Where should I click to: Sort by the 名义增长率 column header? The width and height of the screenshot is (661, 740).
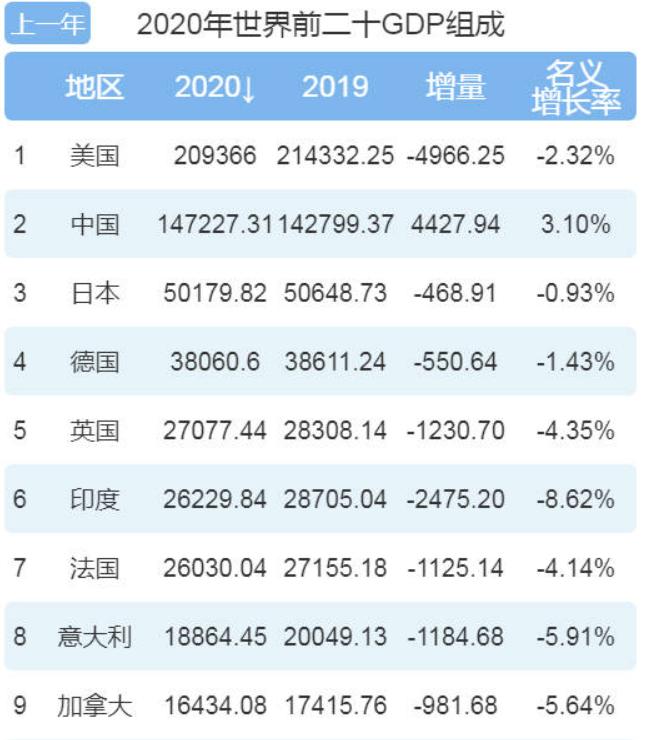coord(575,87)
